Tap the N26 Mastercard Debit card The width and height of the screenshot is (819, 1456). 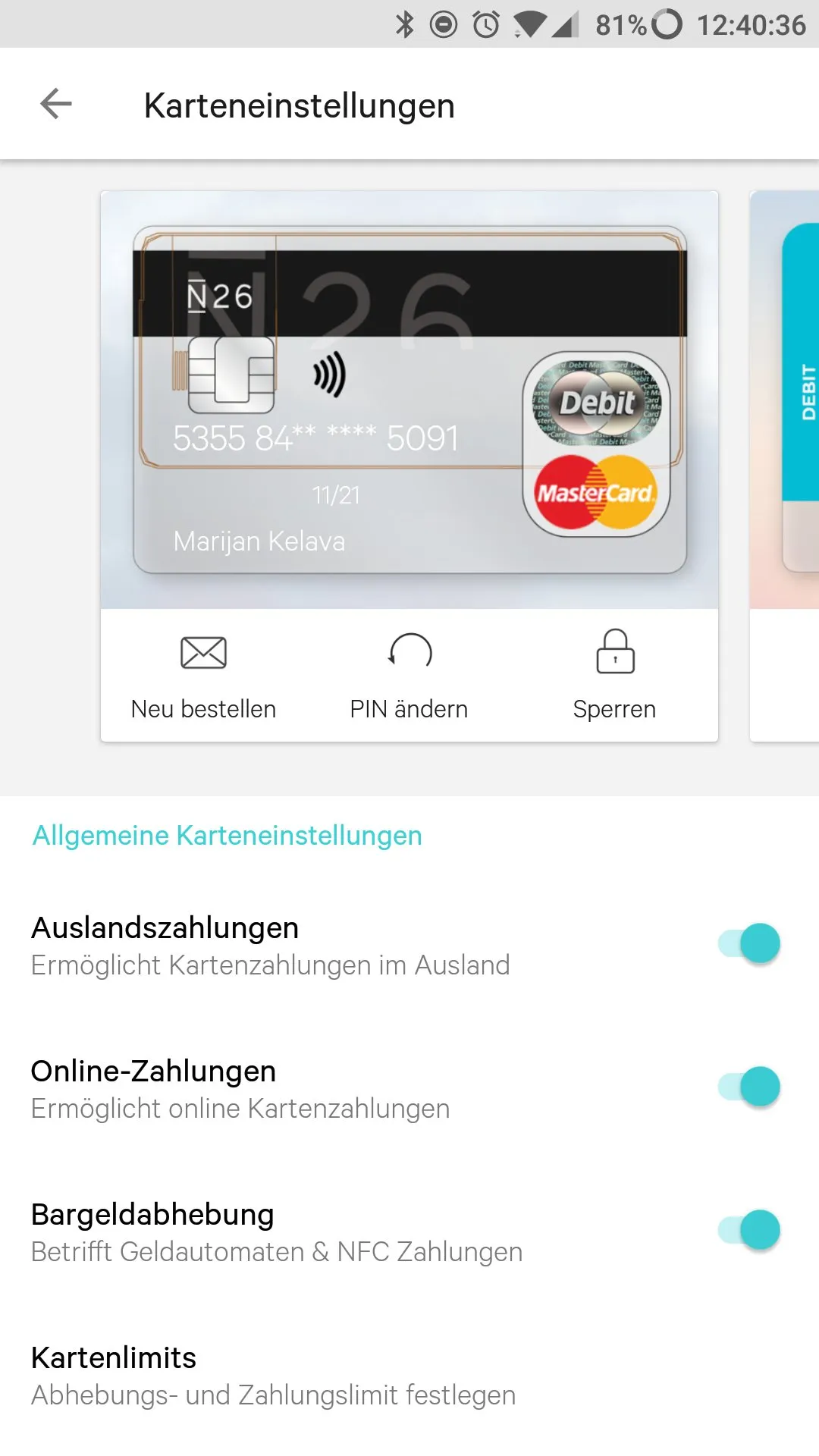pos(409,400)
